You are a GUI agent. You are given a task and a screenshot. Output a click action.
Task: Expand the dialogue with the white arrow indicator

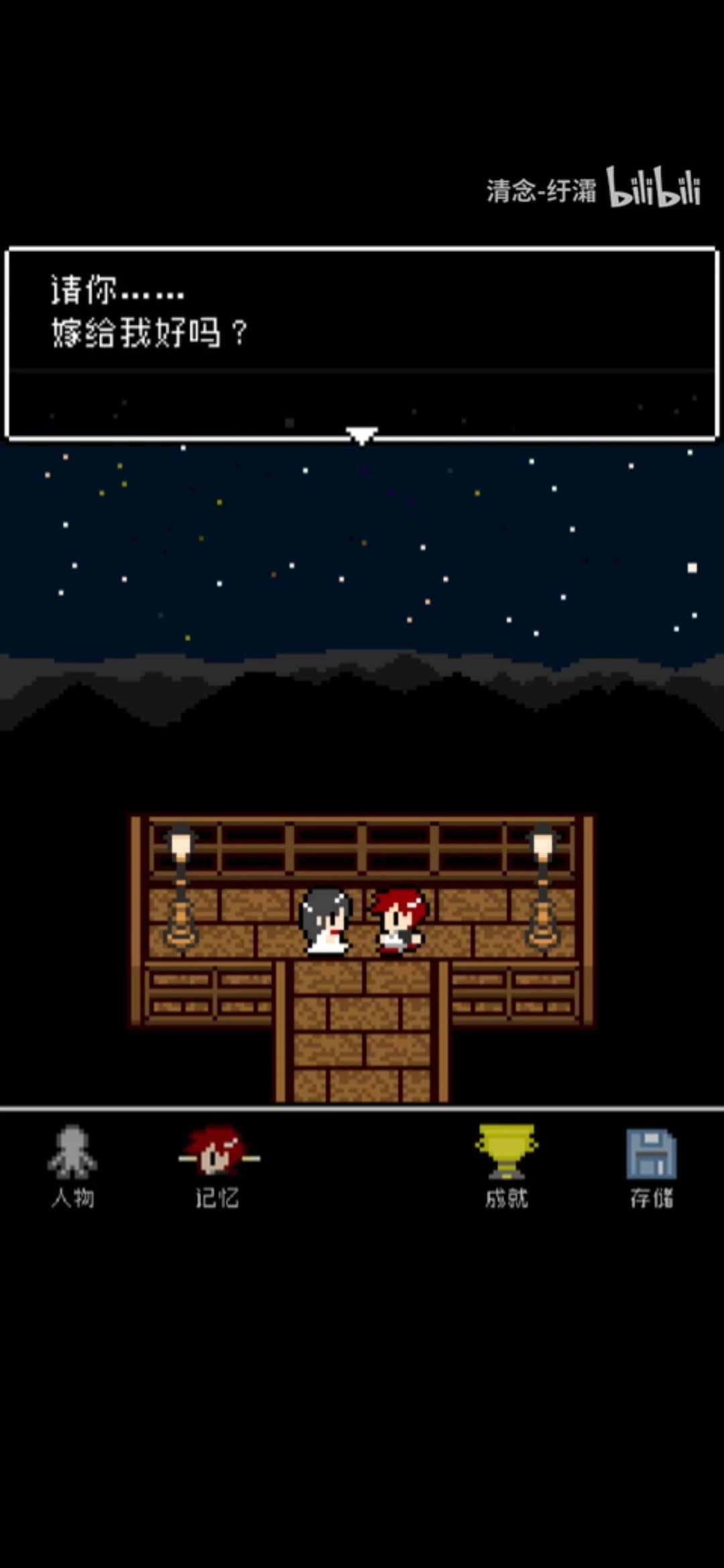click(x=362, y=434)
